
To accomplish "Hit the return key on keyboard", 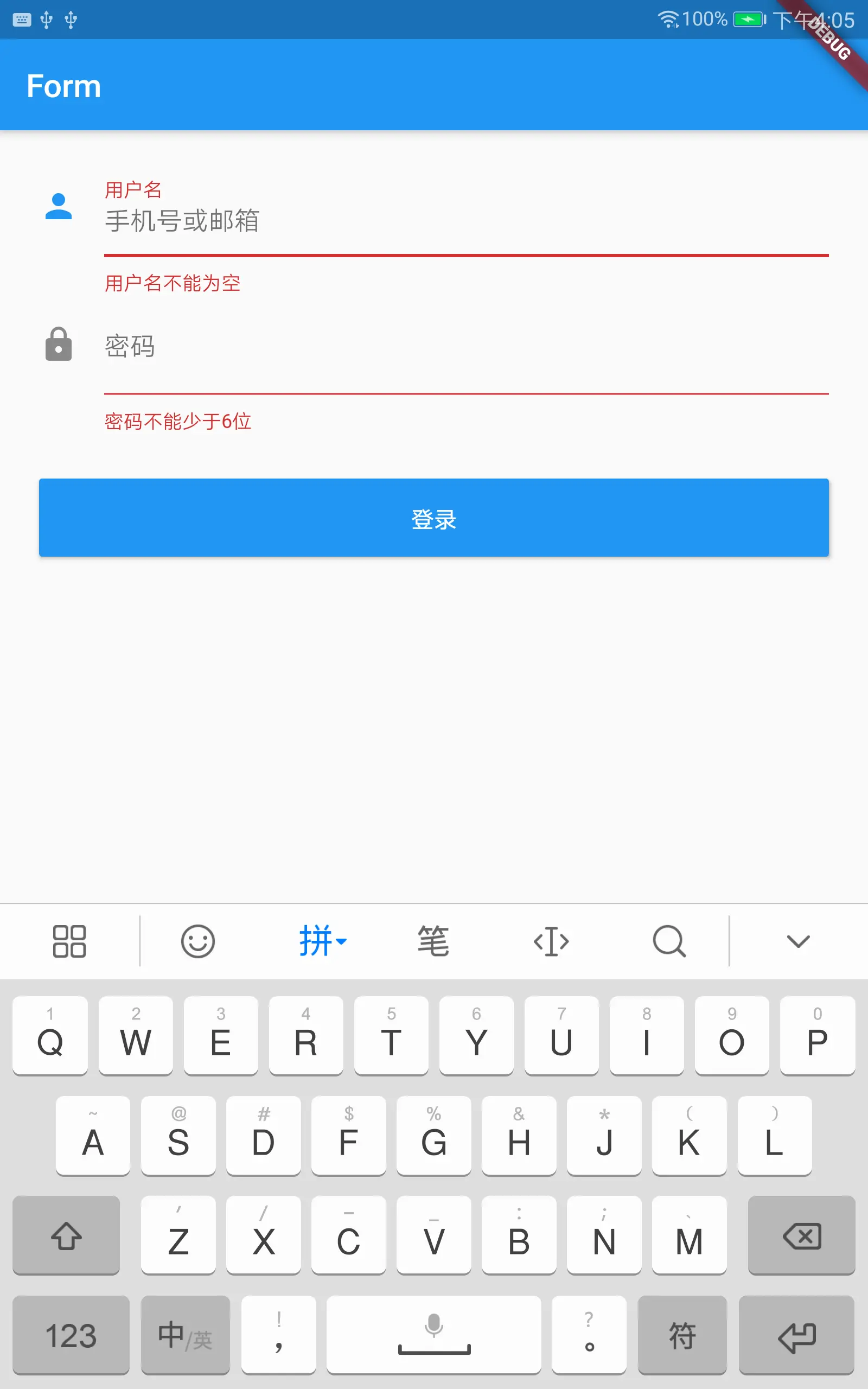I will (797, 1335).
